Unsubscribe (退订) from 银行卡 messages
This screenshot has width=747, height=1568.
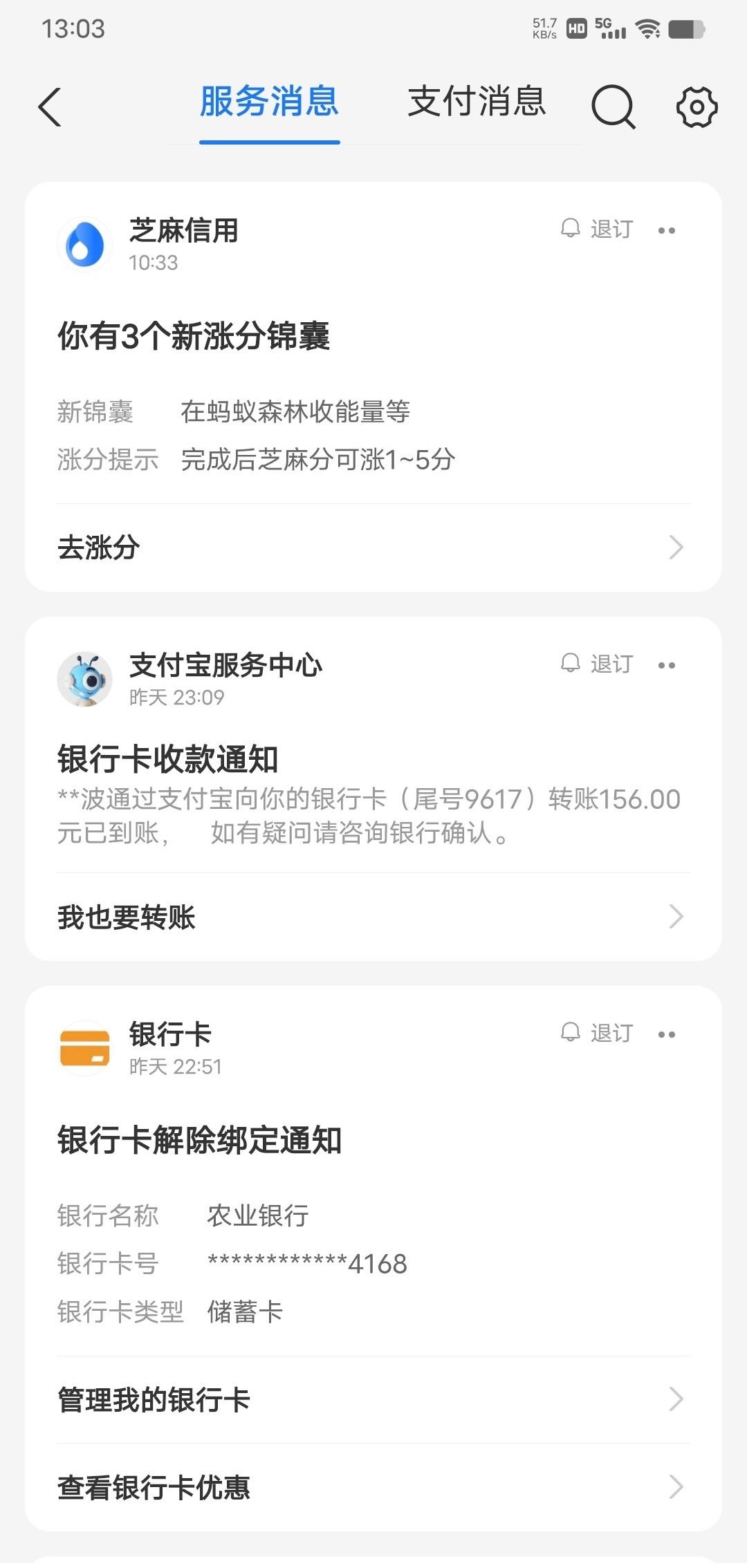click(x=596, y=1033)
